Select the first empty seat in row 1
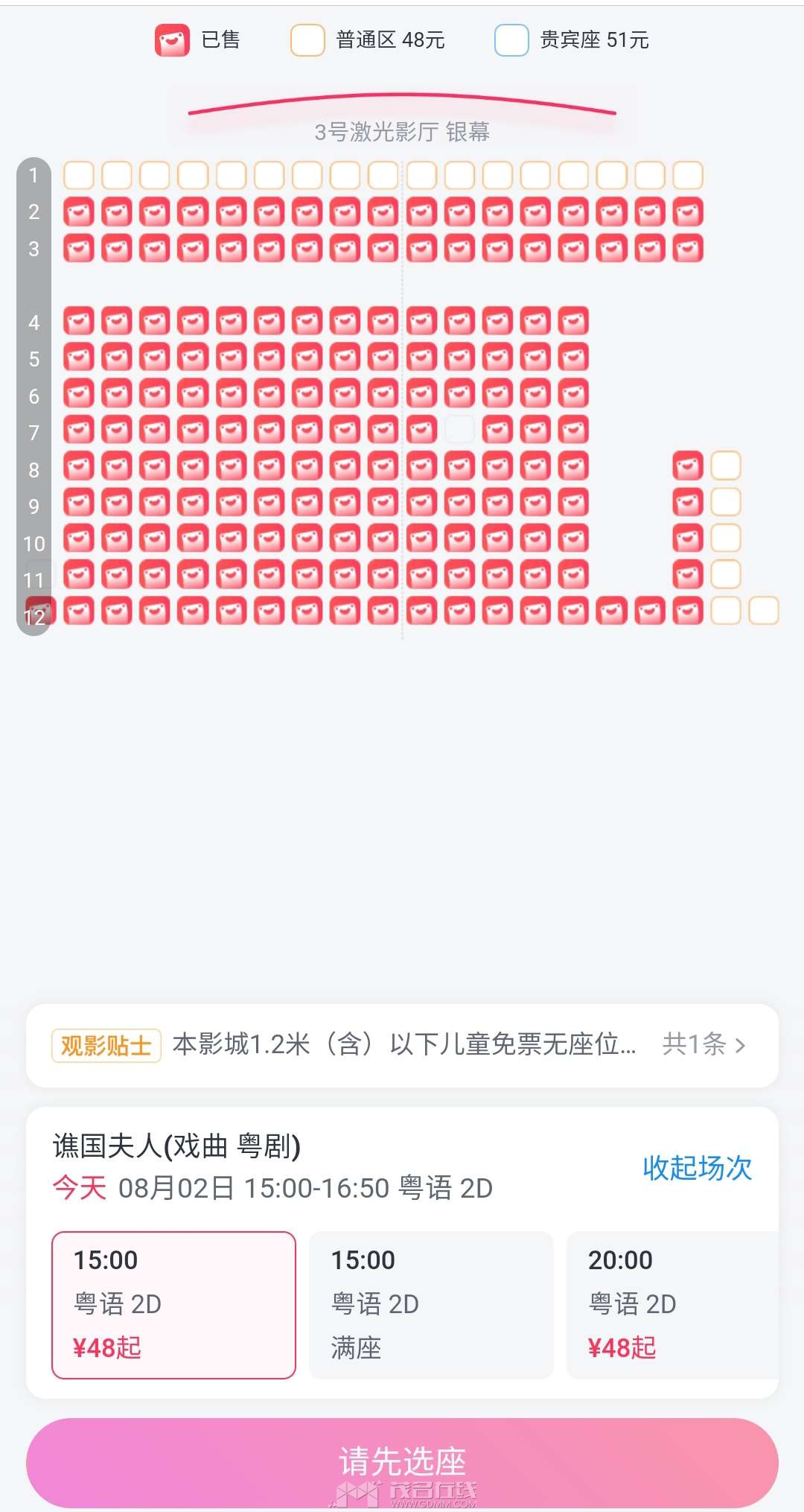The image size is (804, 1512). pyautogui.click(x=78, y=175)
